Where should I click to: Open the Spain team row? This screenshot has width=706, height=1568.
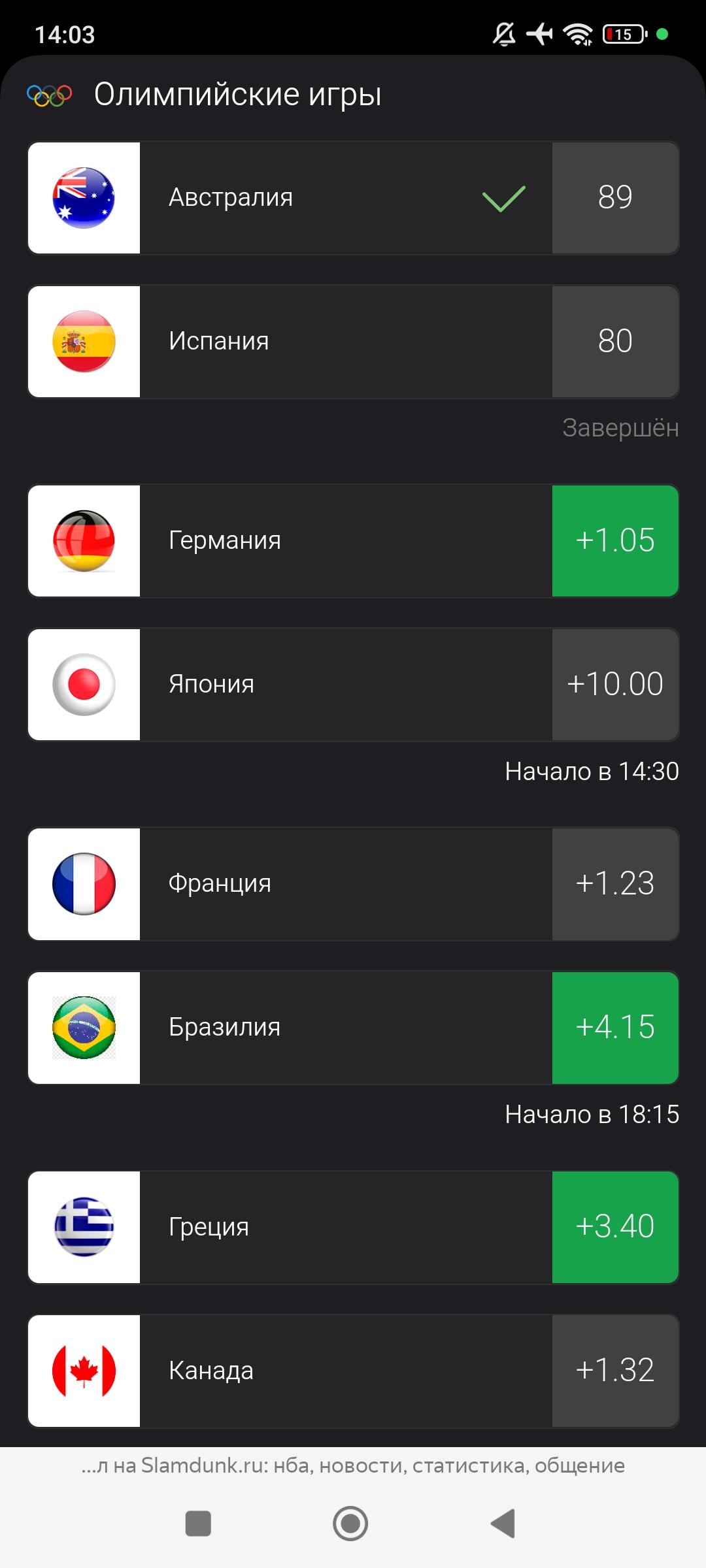point(354,342)
